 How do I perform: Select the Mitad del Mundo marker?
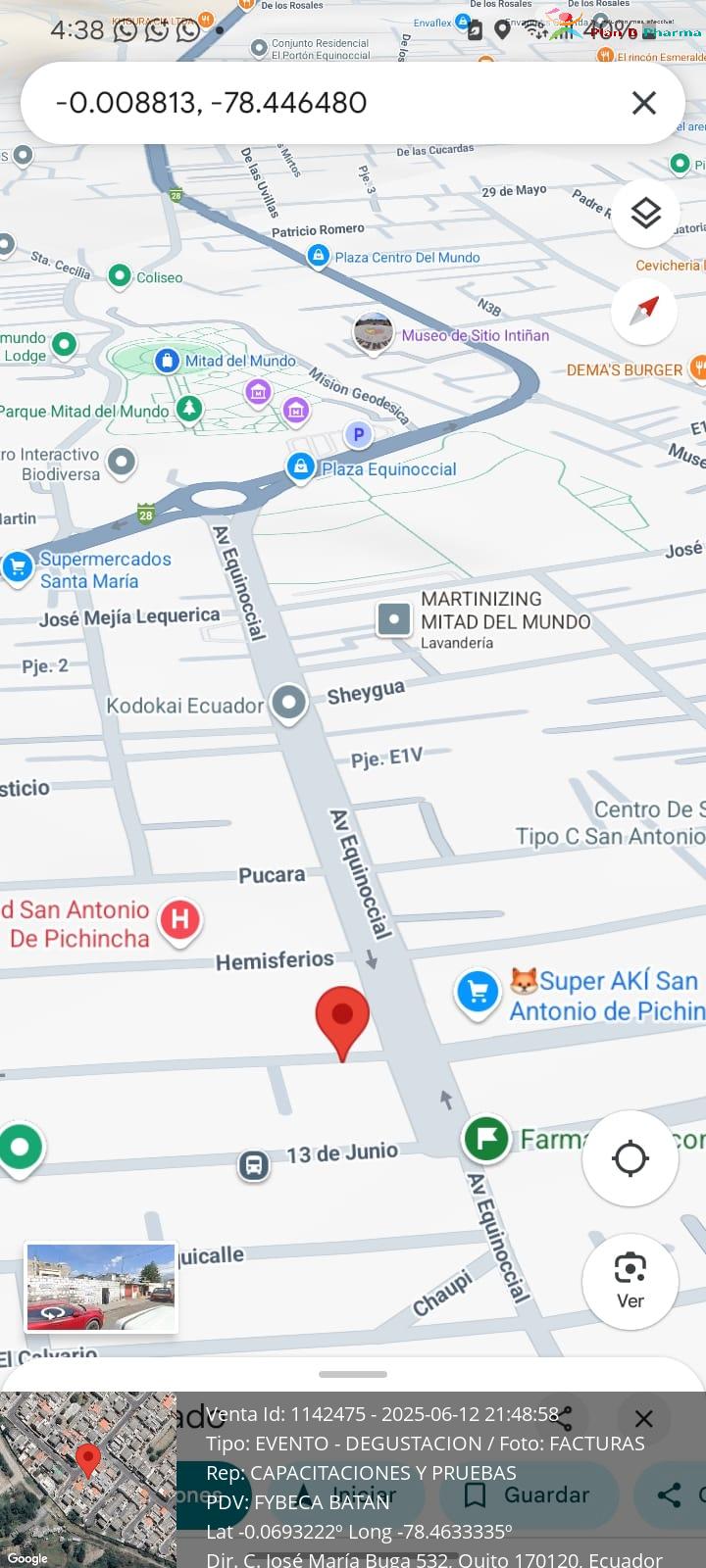pyautogui.click(x=167, y=361)
